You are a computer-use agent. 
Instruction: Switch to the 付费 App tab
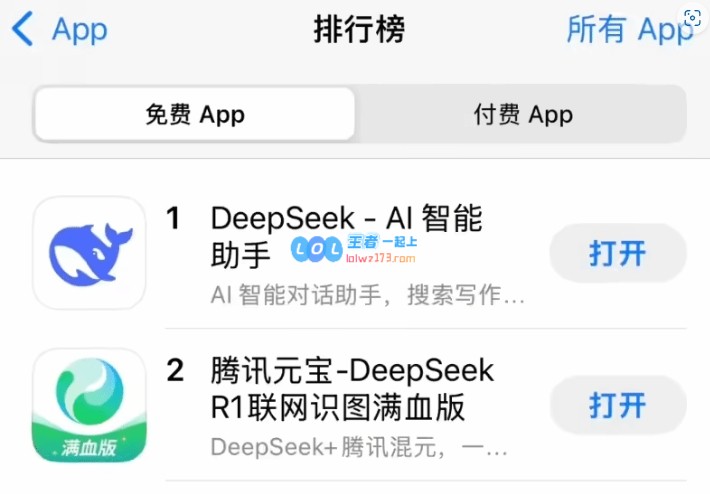[x=522, y=114]
